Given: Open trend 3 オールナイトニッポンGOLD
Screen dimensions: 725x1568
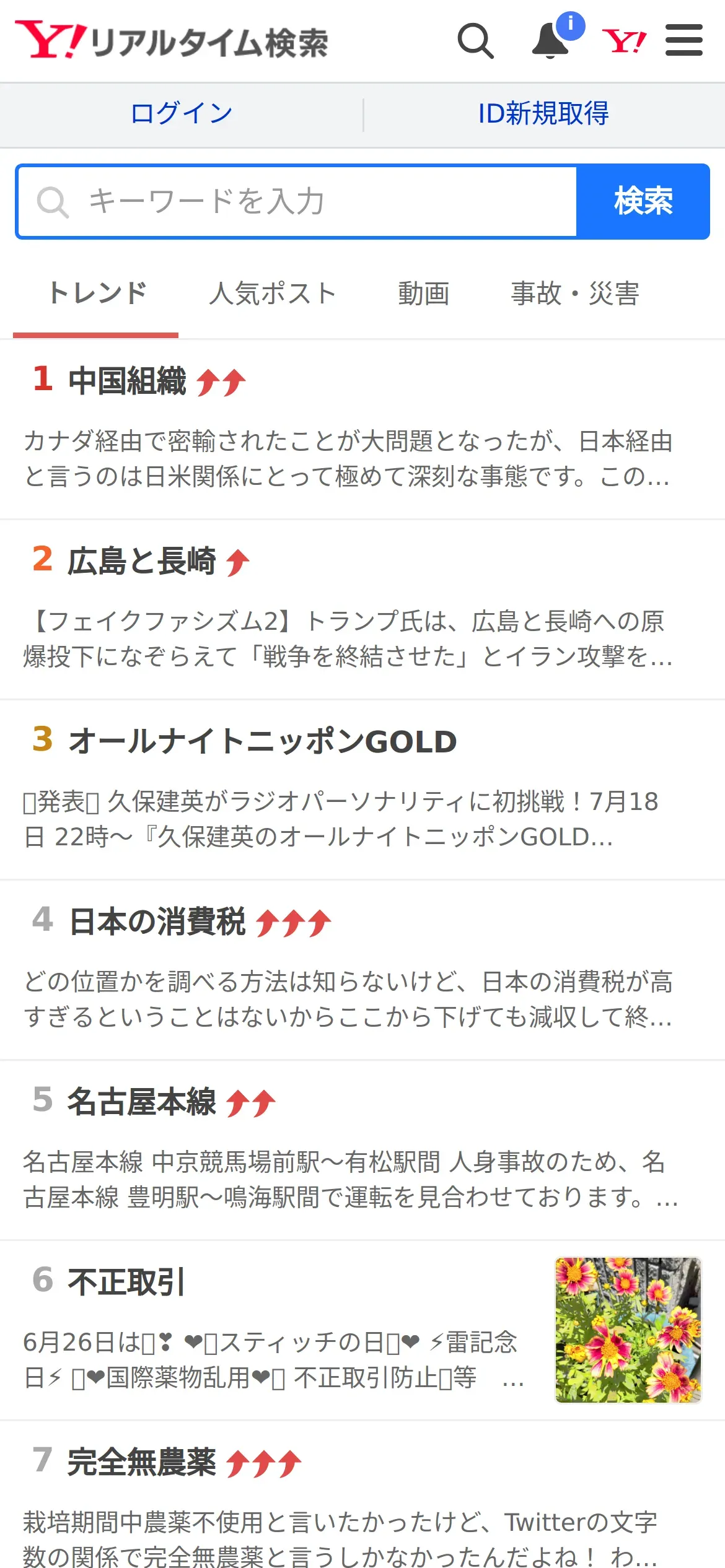Looking at the screenshot, I should [x=262, y=741].
